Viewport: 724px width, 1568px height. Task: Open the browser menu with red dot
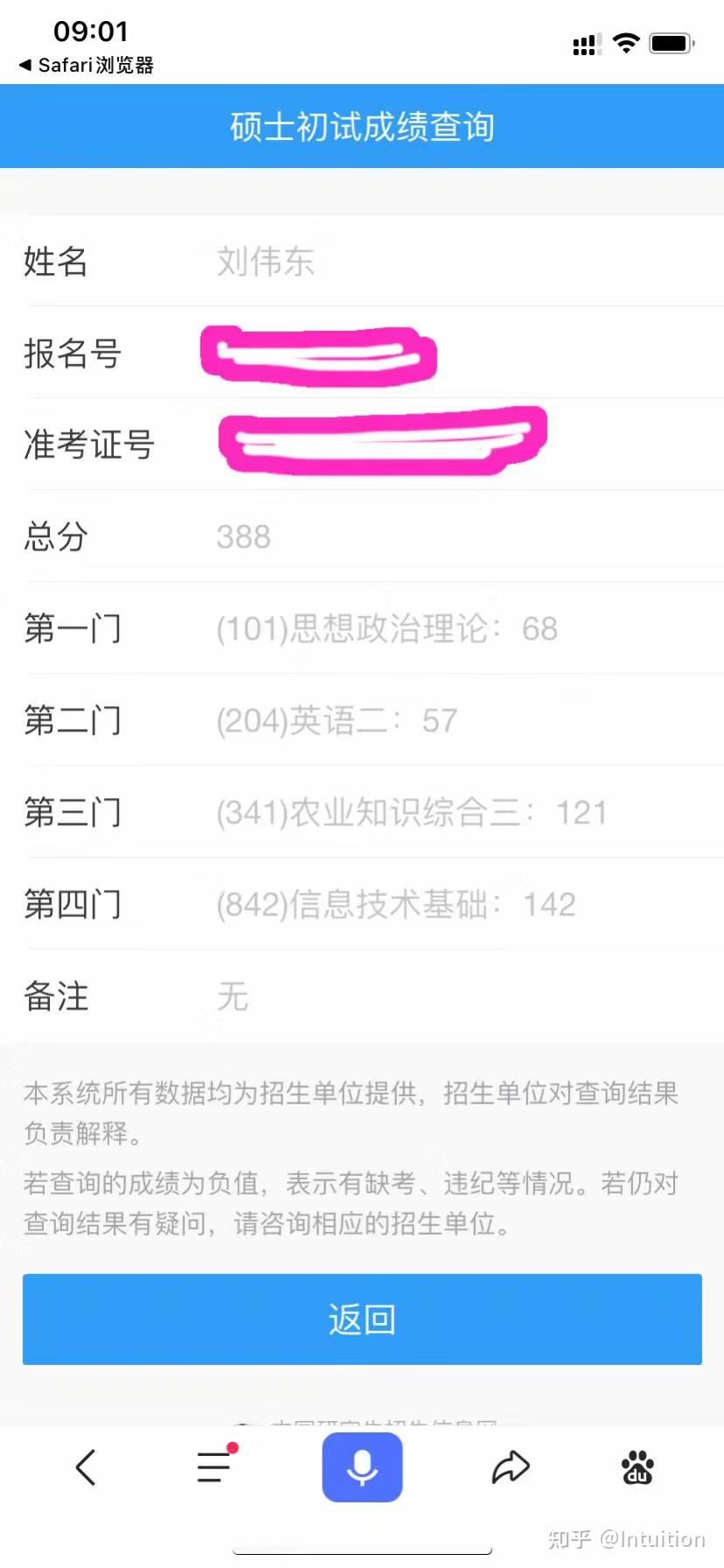(214, 1467)
